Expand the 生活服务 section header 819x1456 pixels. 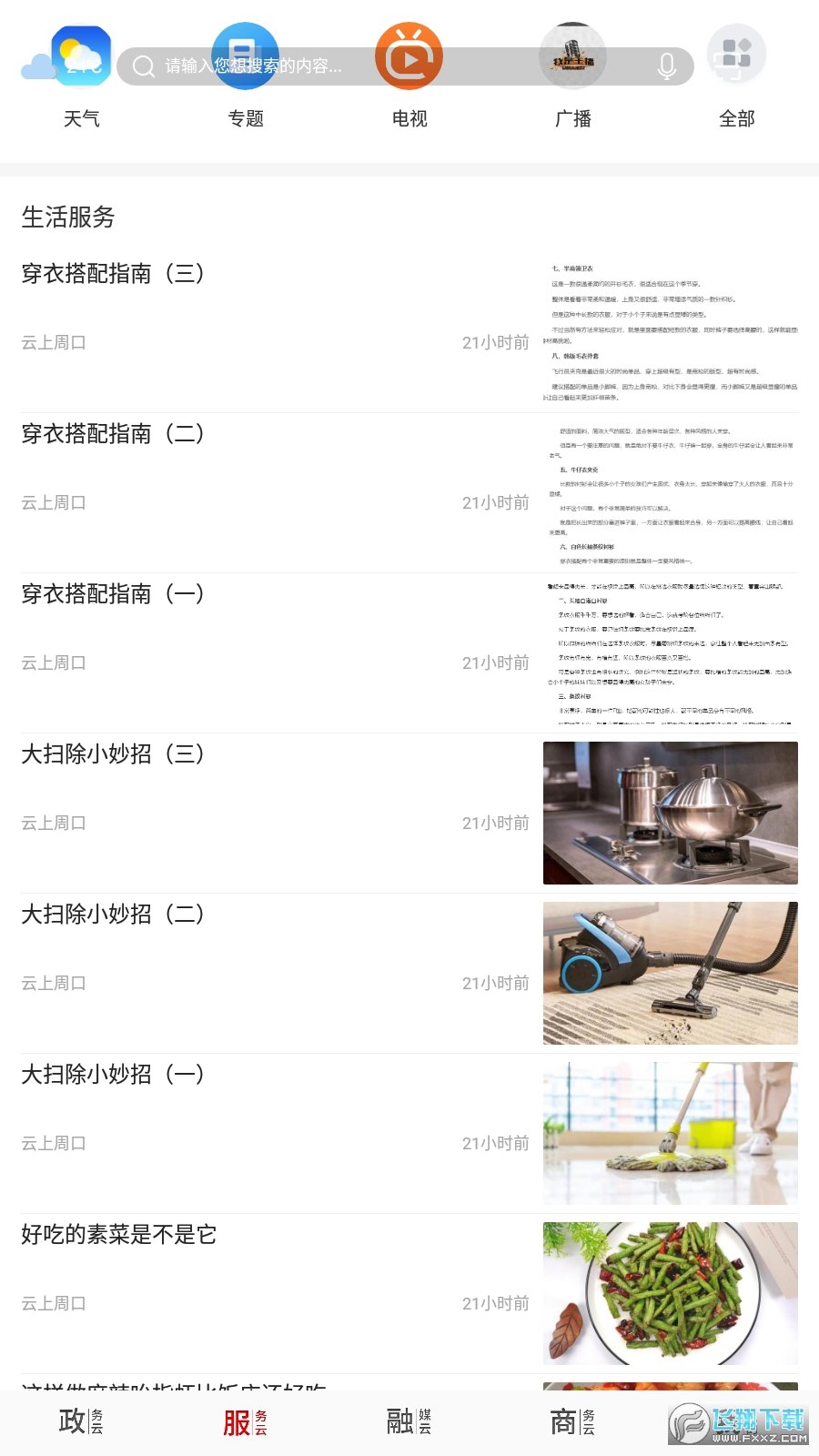tap(68, 218)
